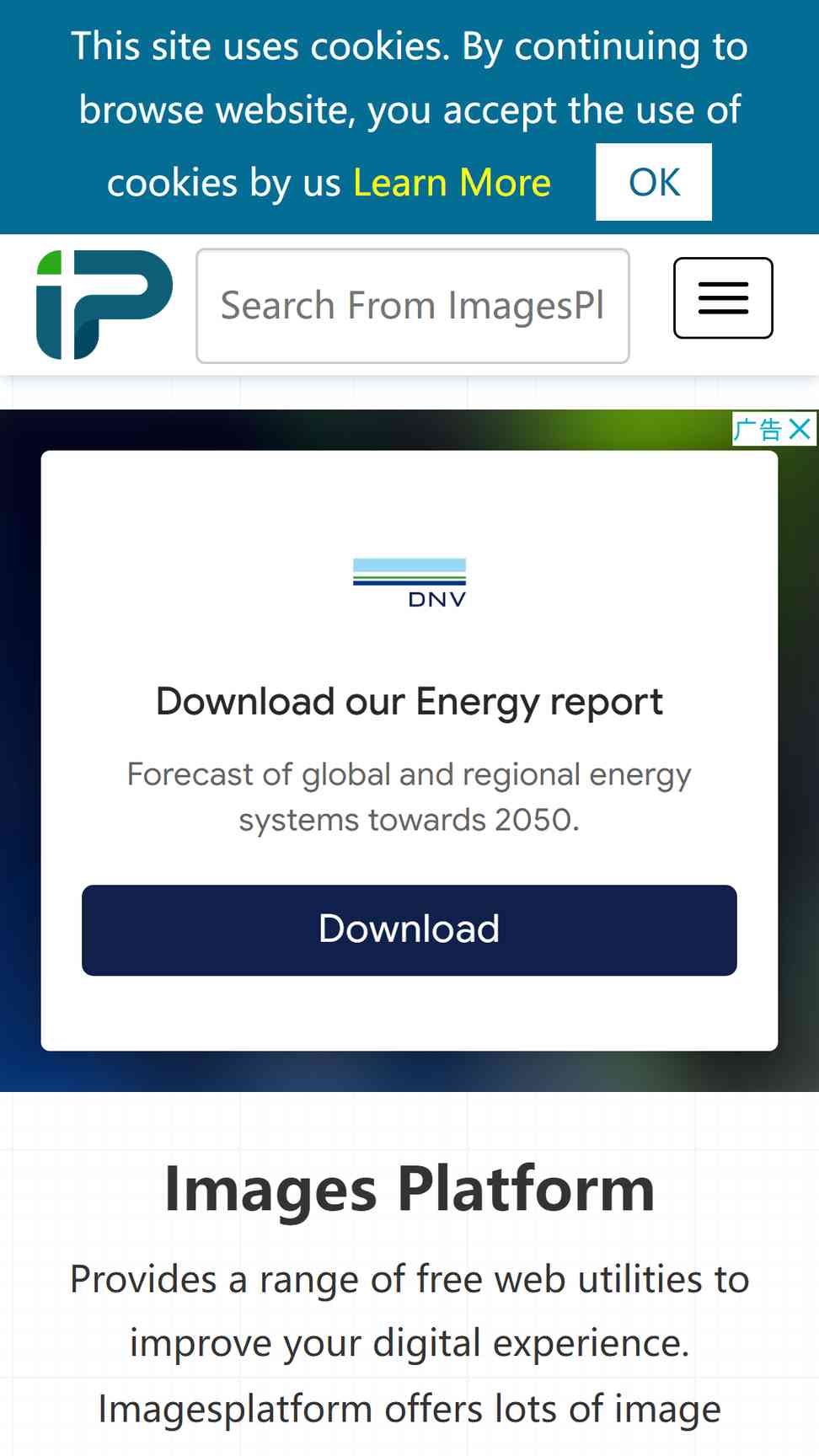Tap Download in the DNV energy ad
Screen dimensions: 819x1456
tap(409, 930)
